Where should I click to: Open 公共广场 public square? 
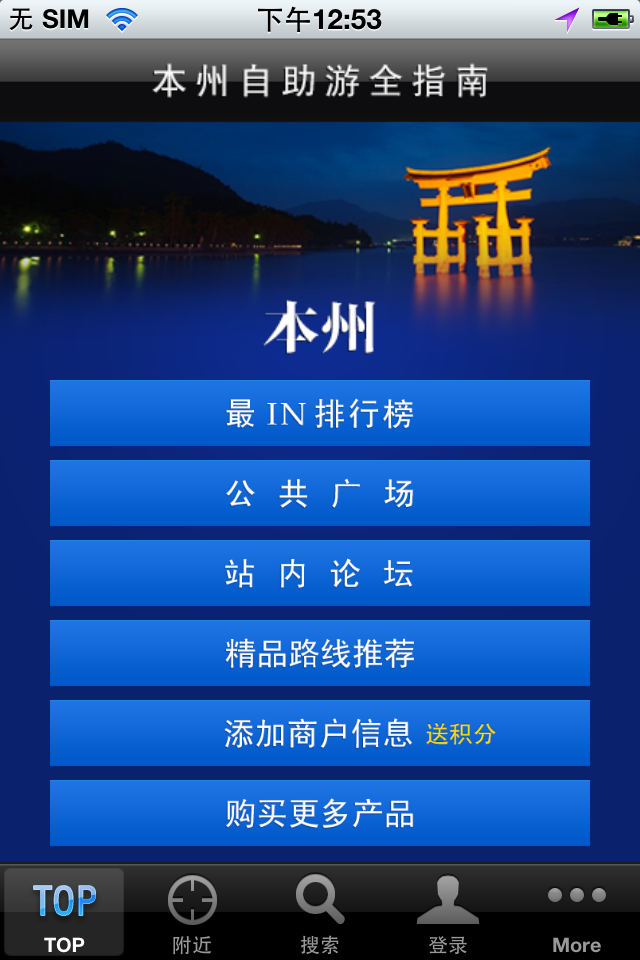click(x=320, y=493)
